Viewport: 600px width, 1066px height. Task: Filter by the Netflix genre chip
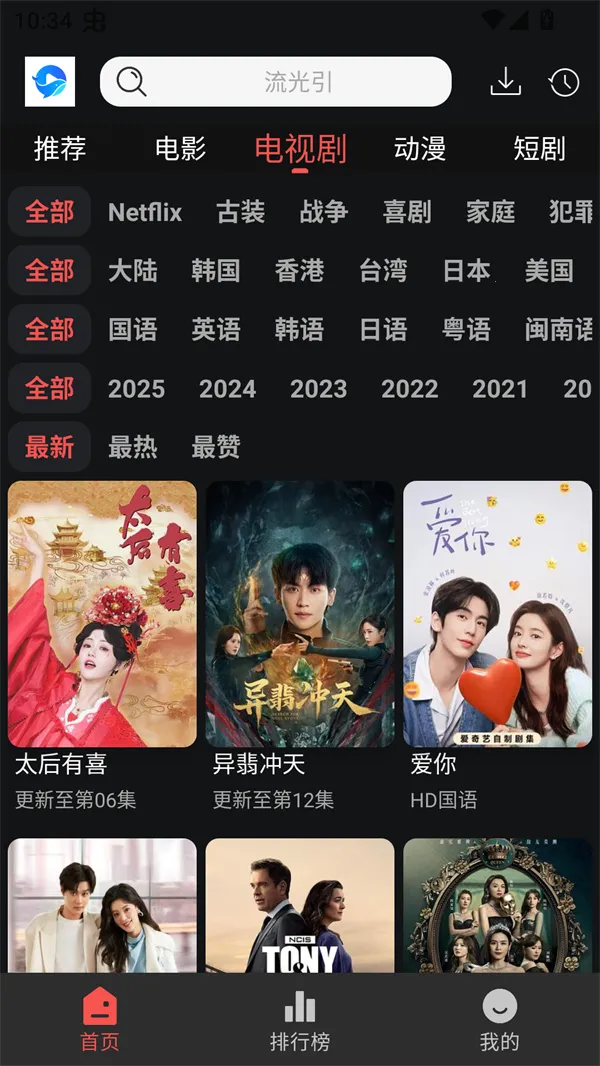tap(145, 212)
